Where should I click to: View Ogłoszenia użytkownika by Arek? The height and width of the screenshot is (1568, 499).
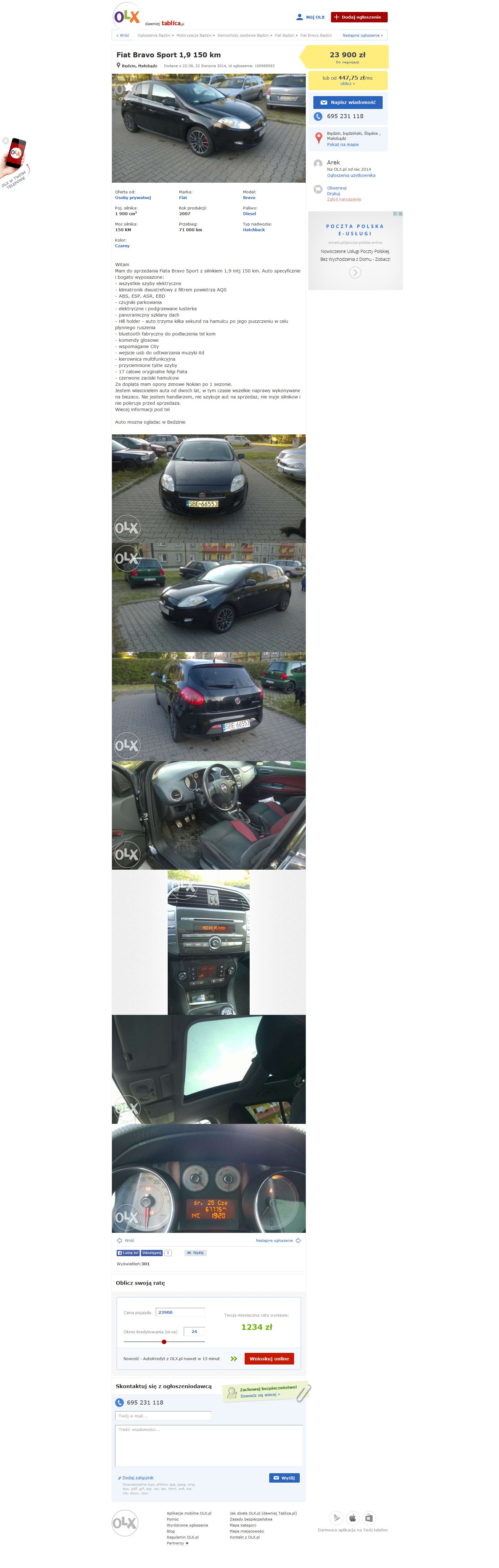pos(351,175)
